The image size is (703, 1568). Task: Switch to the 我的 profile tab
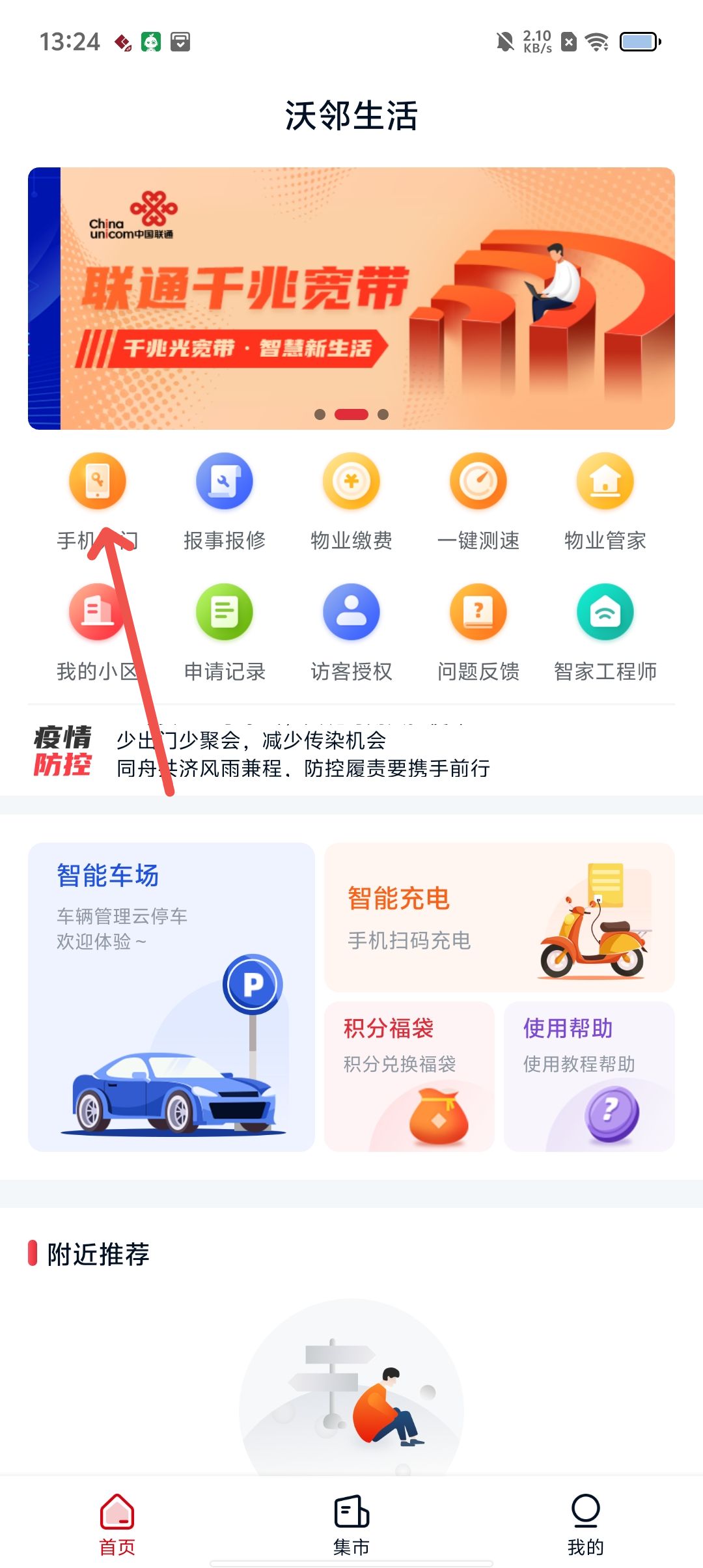pyautogui.click(x=585, y=1524)
